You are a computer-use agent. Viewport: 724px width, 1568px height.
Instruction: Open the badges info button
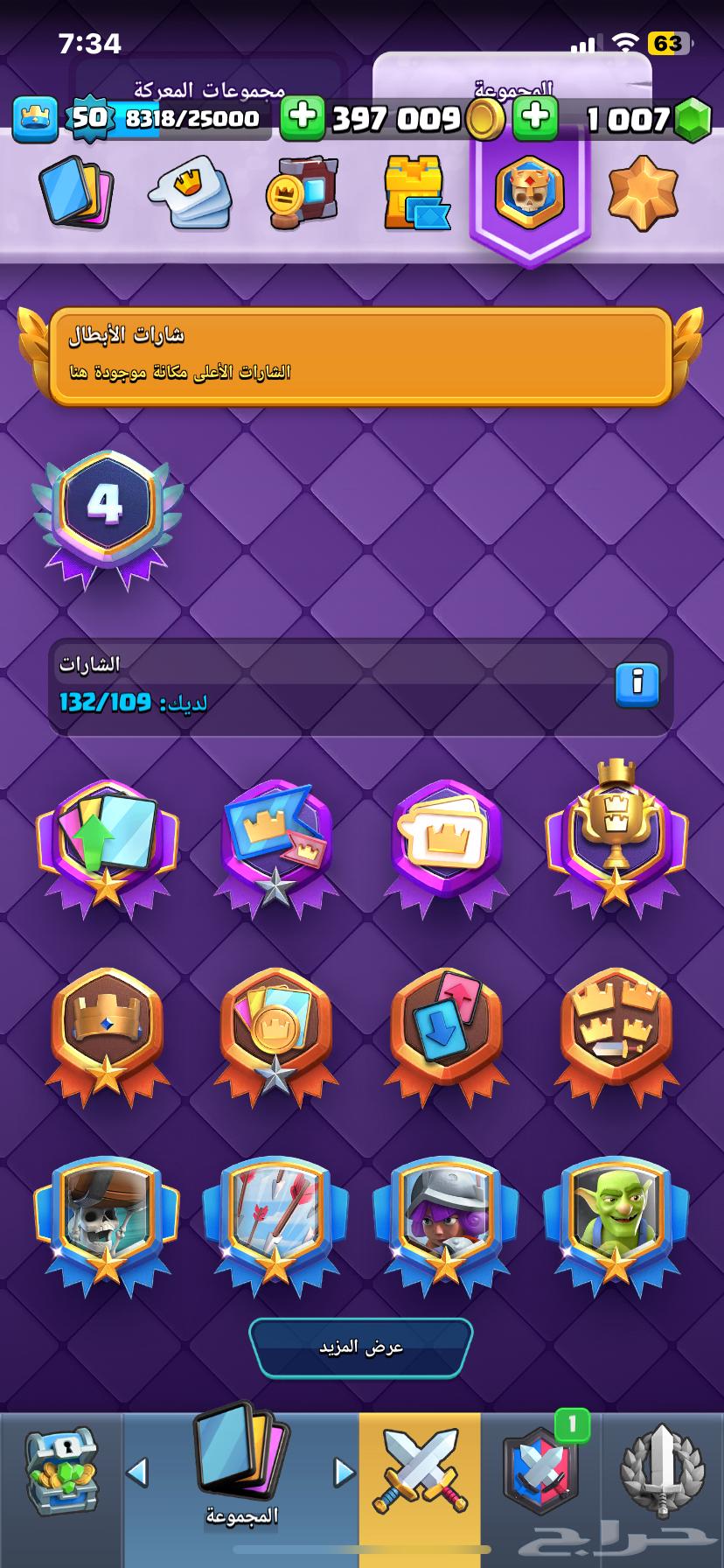coord(637,684)
